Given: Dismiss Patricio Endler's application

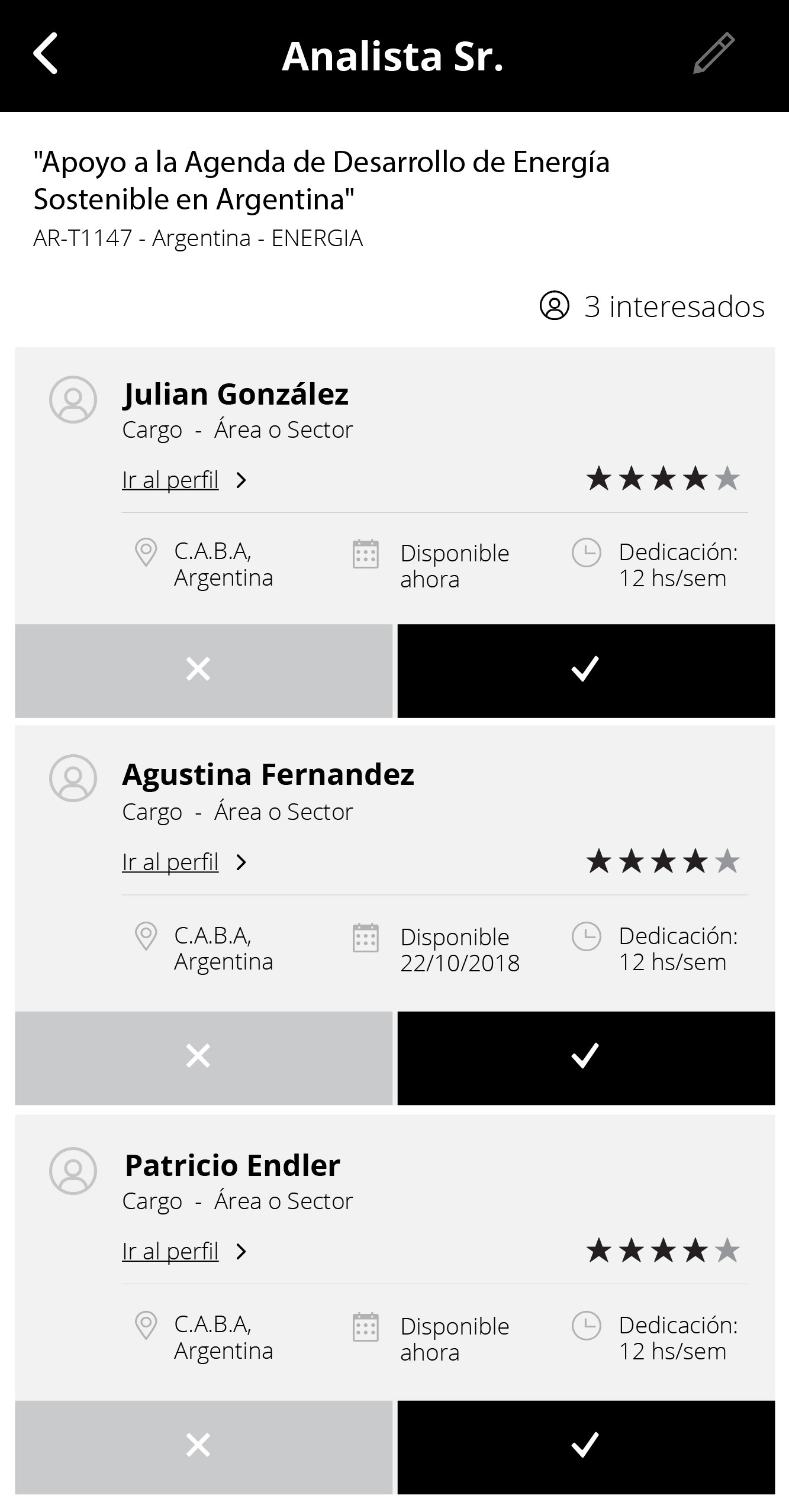Looking at the screenshot, I should [204, 1447].
